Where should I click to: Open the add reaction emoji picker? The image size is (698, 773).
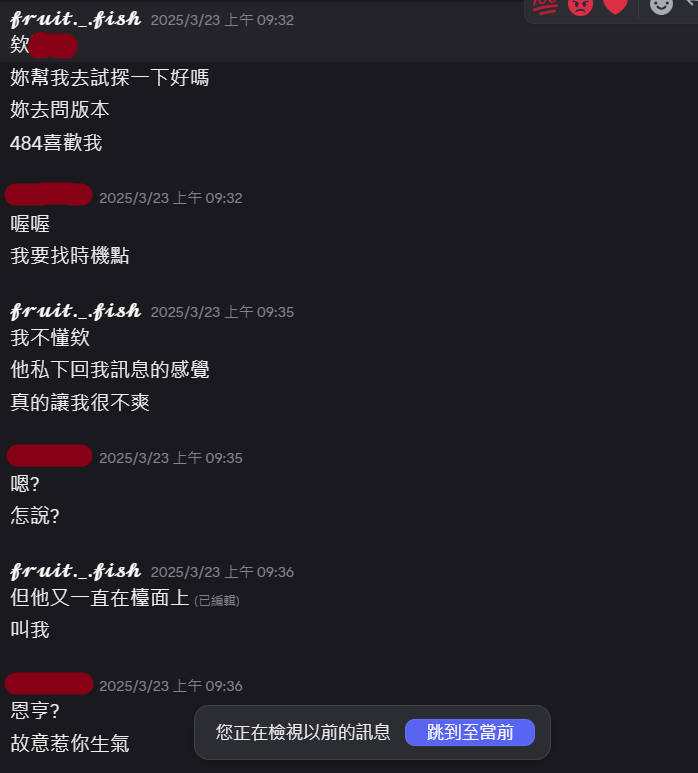pos(661,6)
